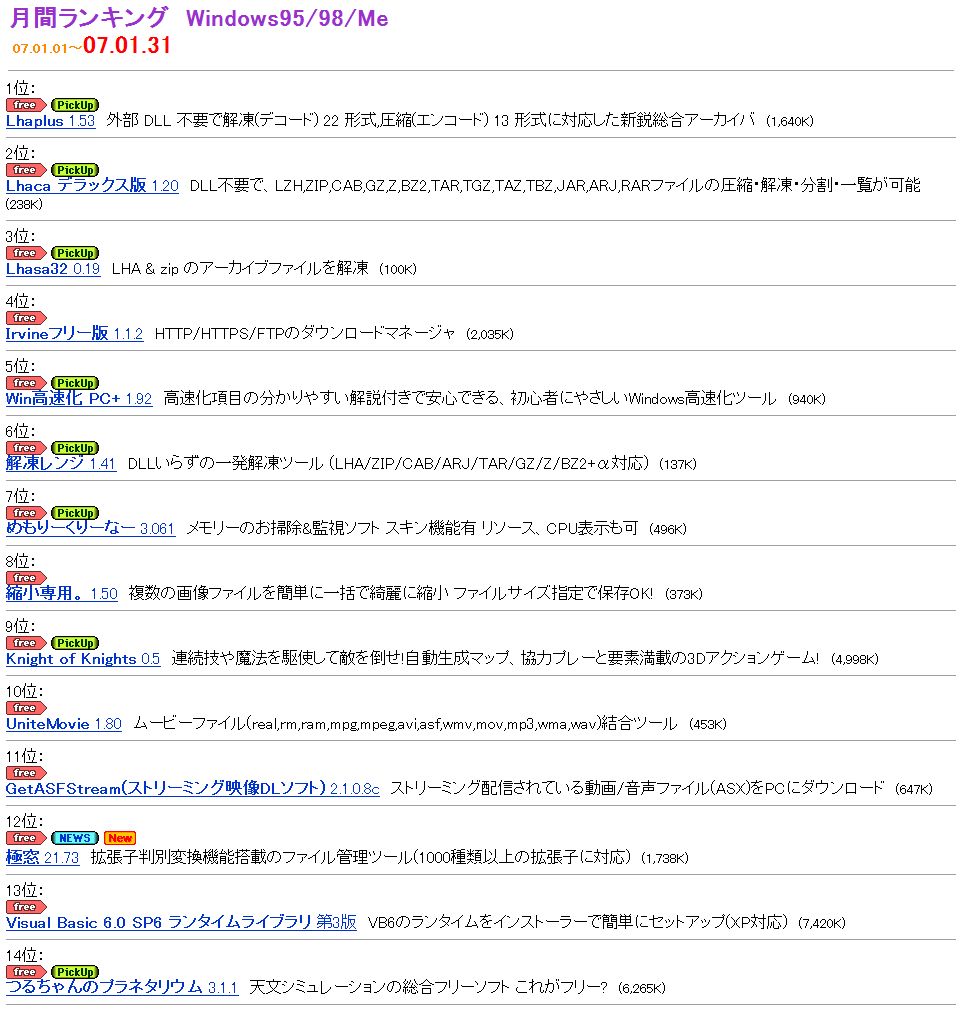This screenshot has width=963, height=1010.
Task: Open the GetASFStream 2.1.0.8c link
Action: [192, 789]
